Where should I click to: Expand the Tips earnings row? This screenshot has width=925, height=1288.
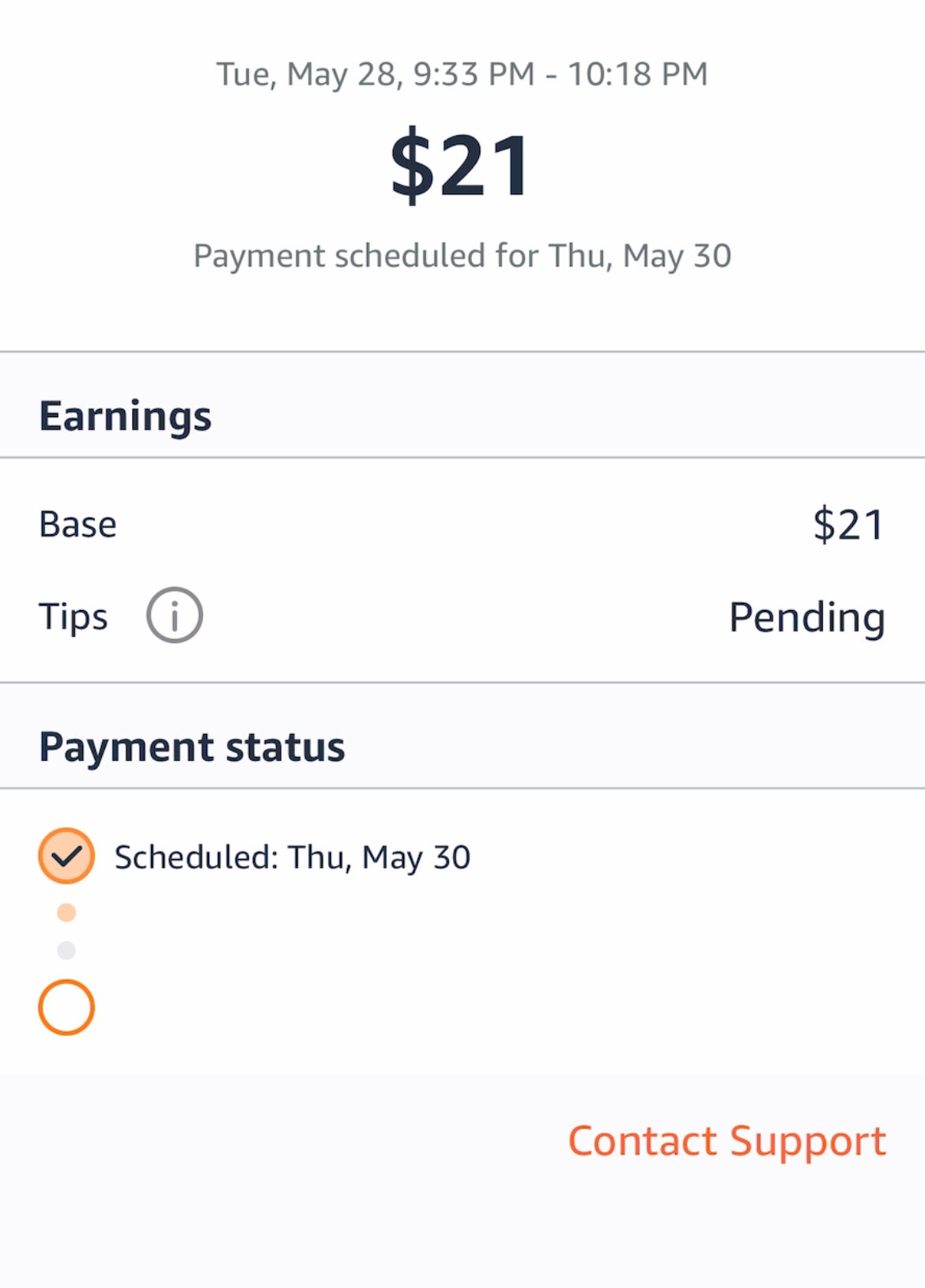(x=462, y=616)
